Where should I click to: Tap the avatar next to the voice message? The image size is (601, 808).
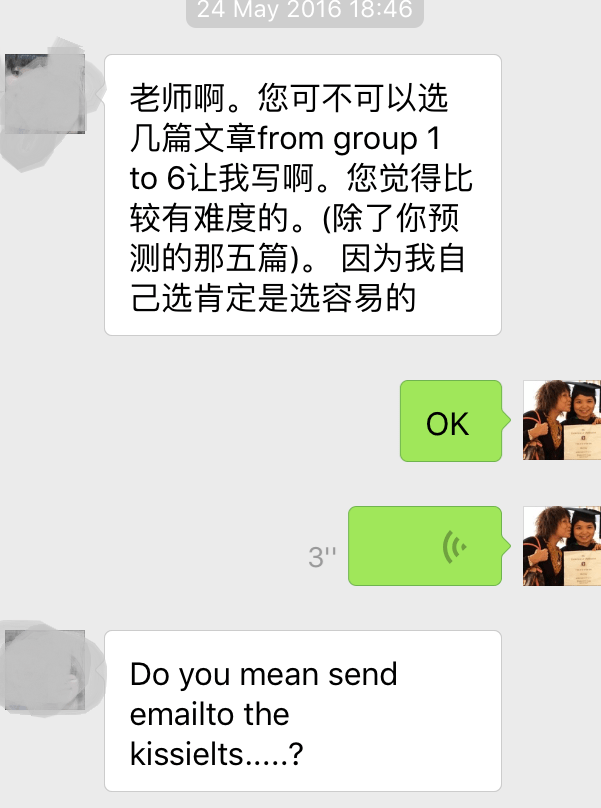[562, 546]
